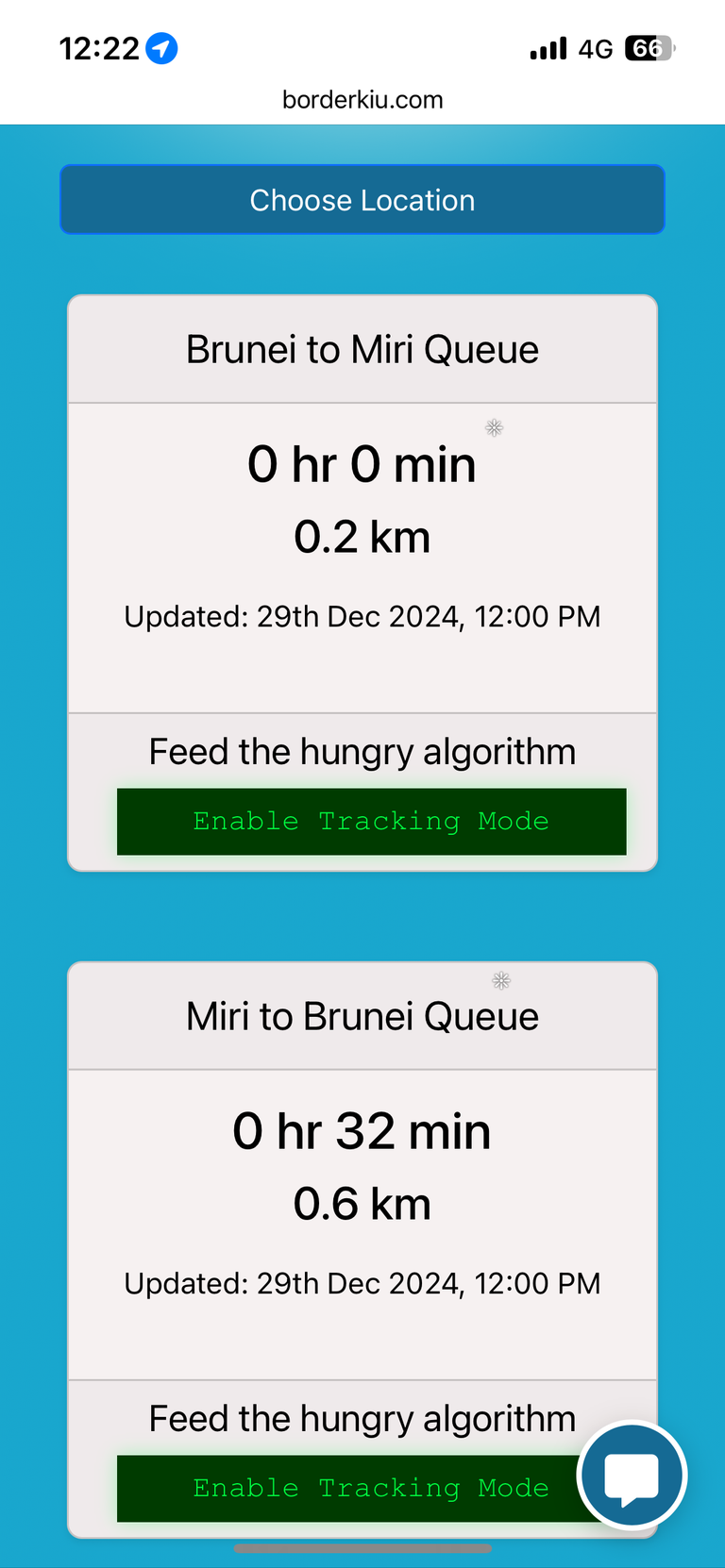Open the chat bubble widget
Screen dimensions: 725x1568
632,1475
